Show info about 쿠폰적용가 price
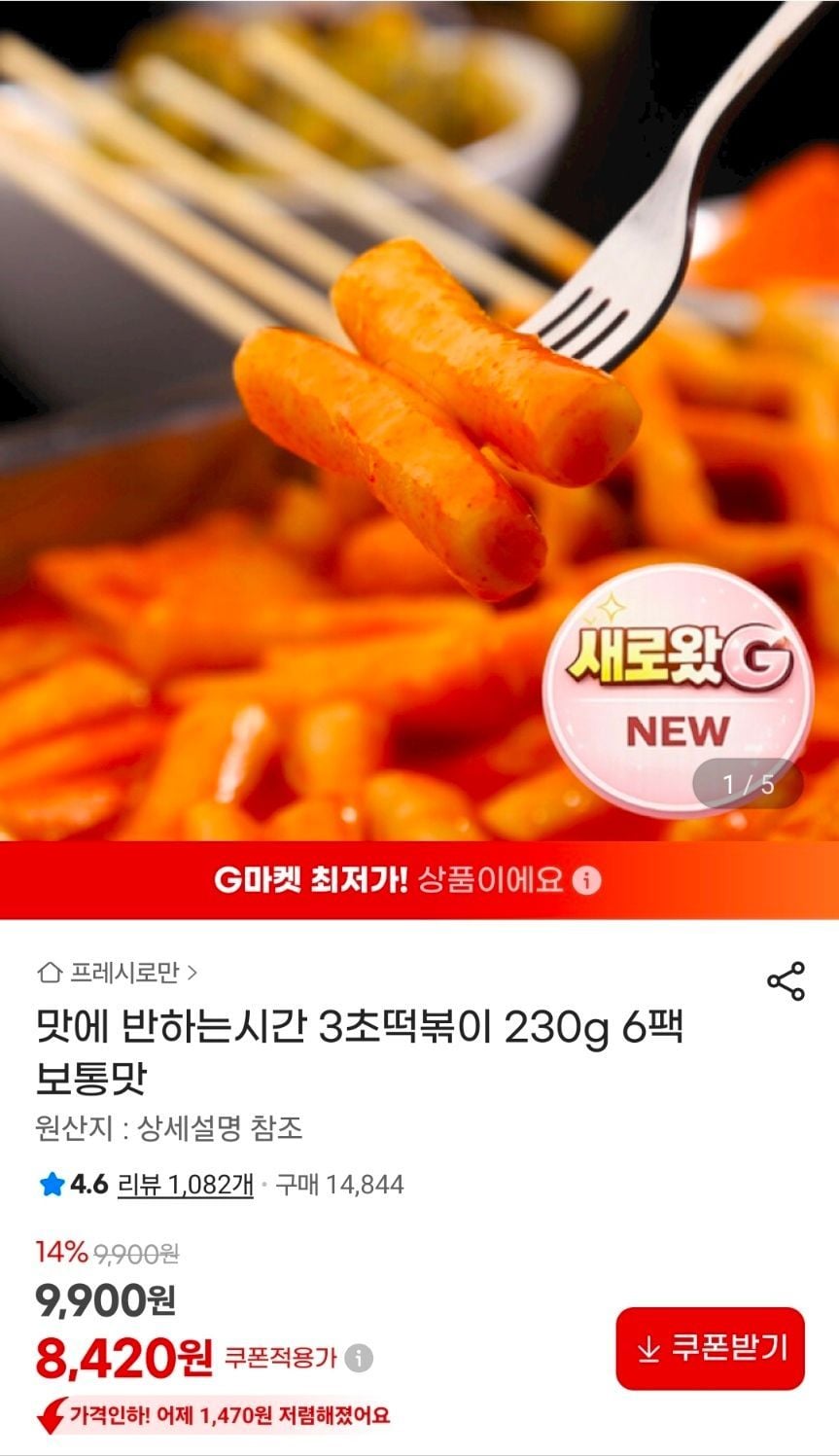839x1456 pixels. coord(359,1358)
